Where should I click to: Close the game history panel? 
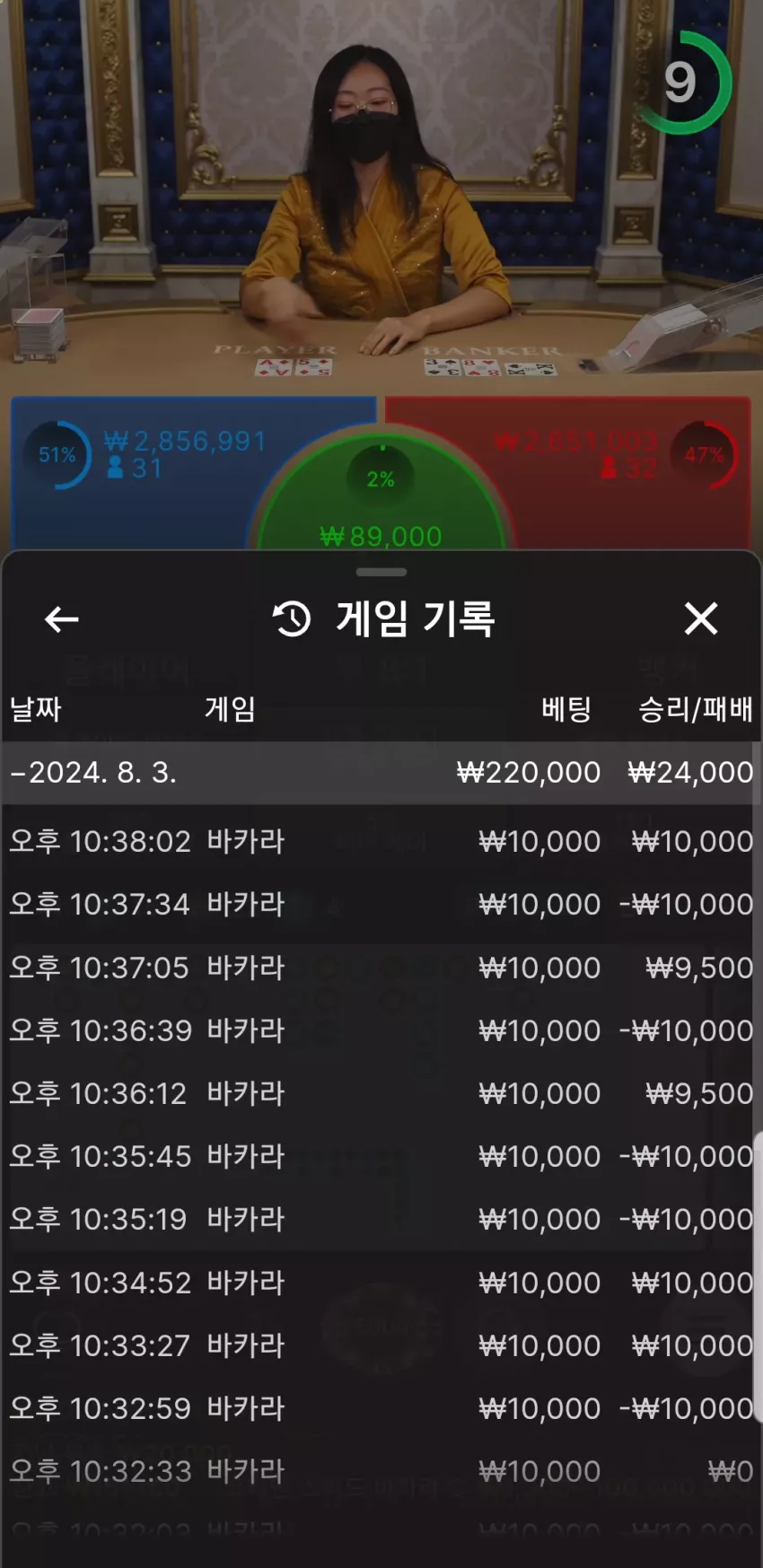click(701, 618)
